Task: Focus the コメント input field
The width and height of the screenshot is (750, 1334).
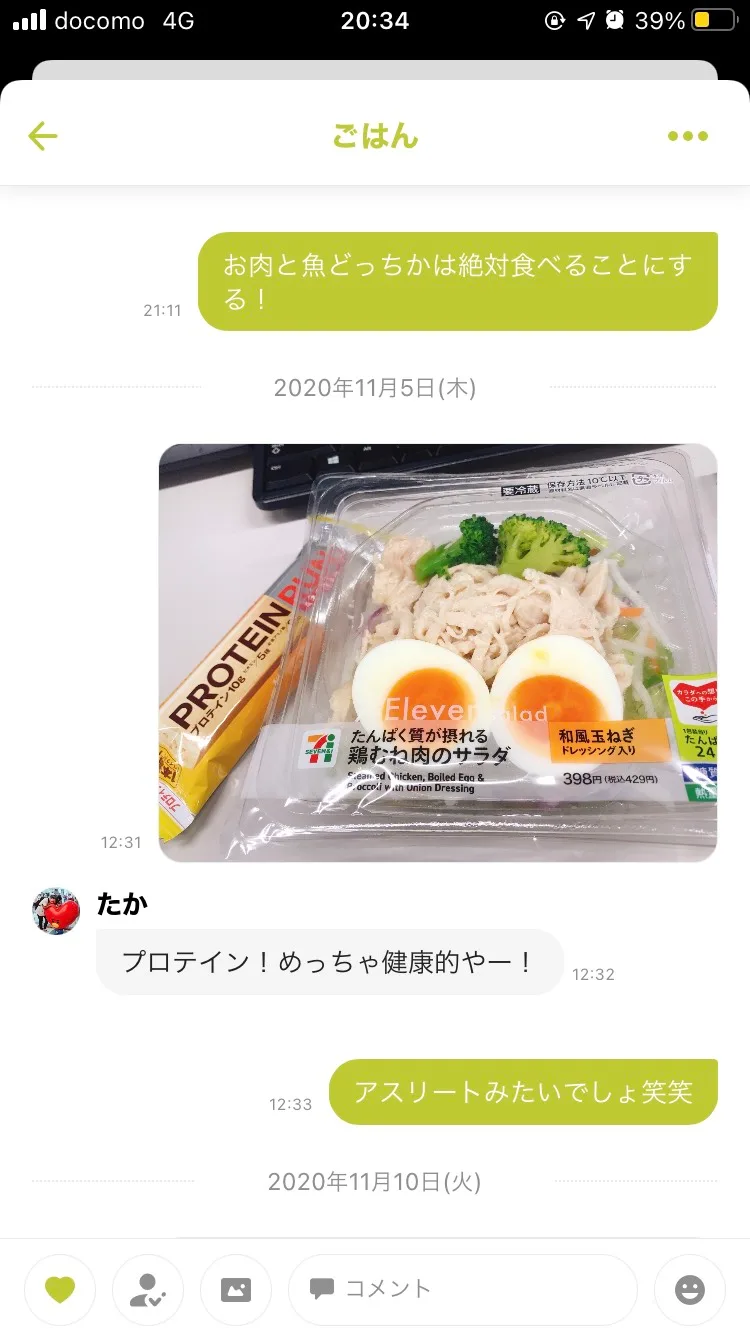Action: pyautogui.click(x=462, y=1290)
